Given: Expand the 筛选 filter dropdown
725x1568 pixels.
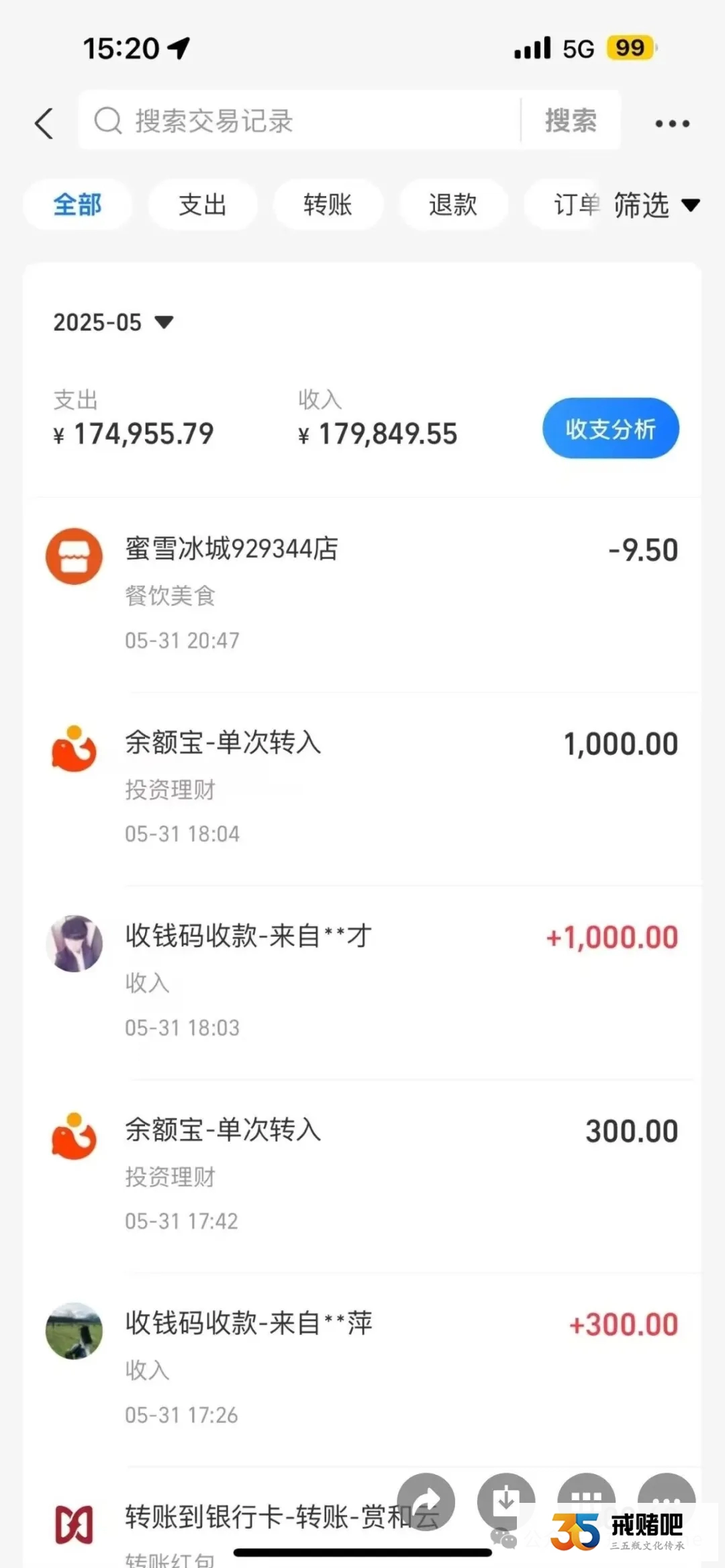Looking at the screenshot, I should pos(655,205).
